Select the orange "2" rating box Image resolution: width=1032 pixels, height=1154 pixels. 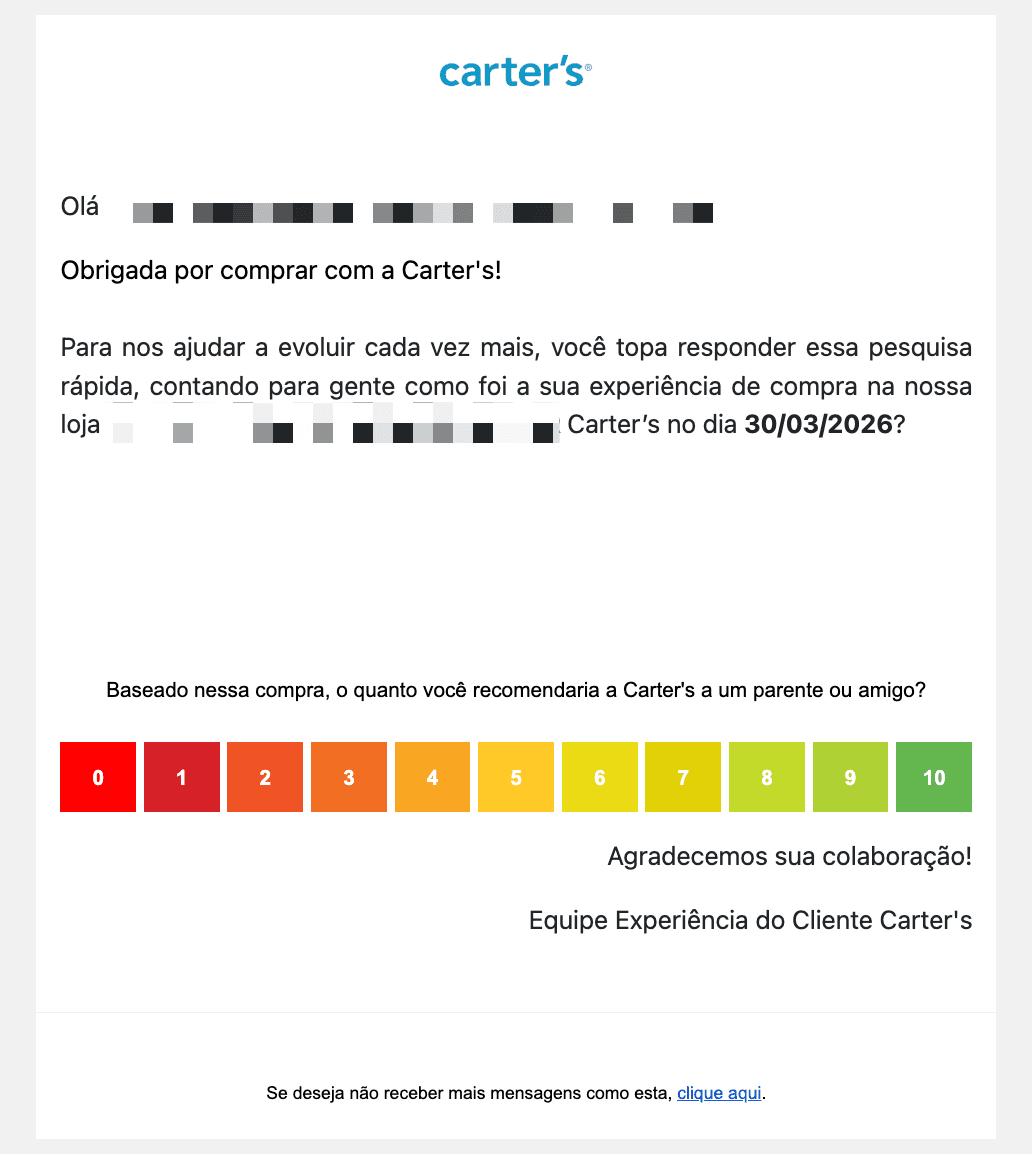(264, 777)
